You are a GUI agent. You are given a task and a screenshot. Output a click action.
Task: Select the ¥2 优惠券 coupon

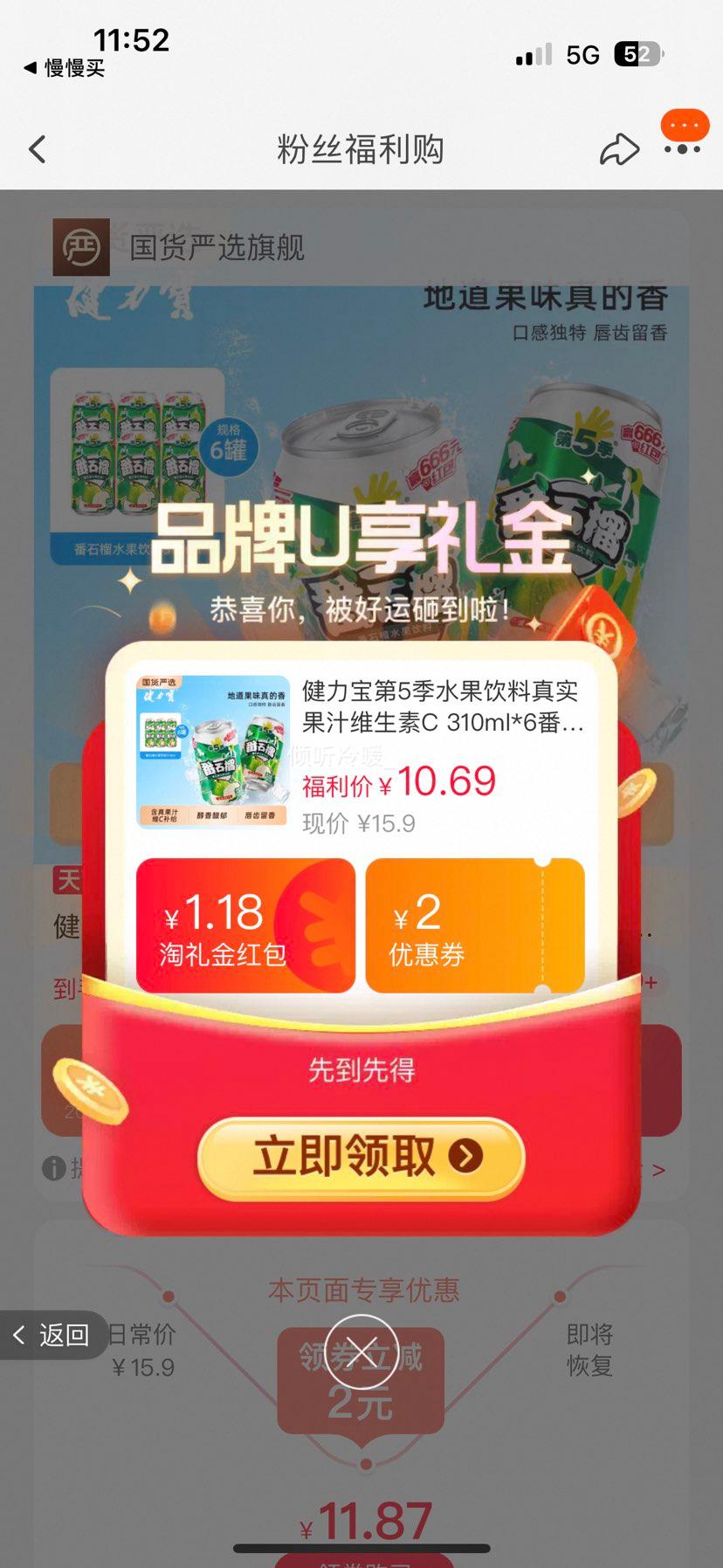click(474, 926)
